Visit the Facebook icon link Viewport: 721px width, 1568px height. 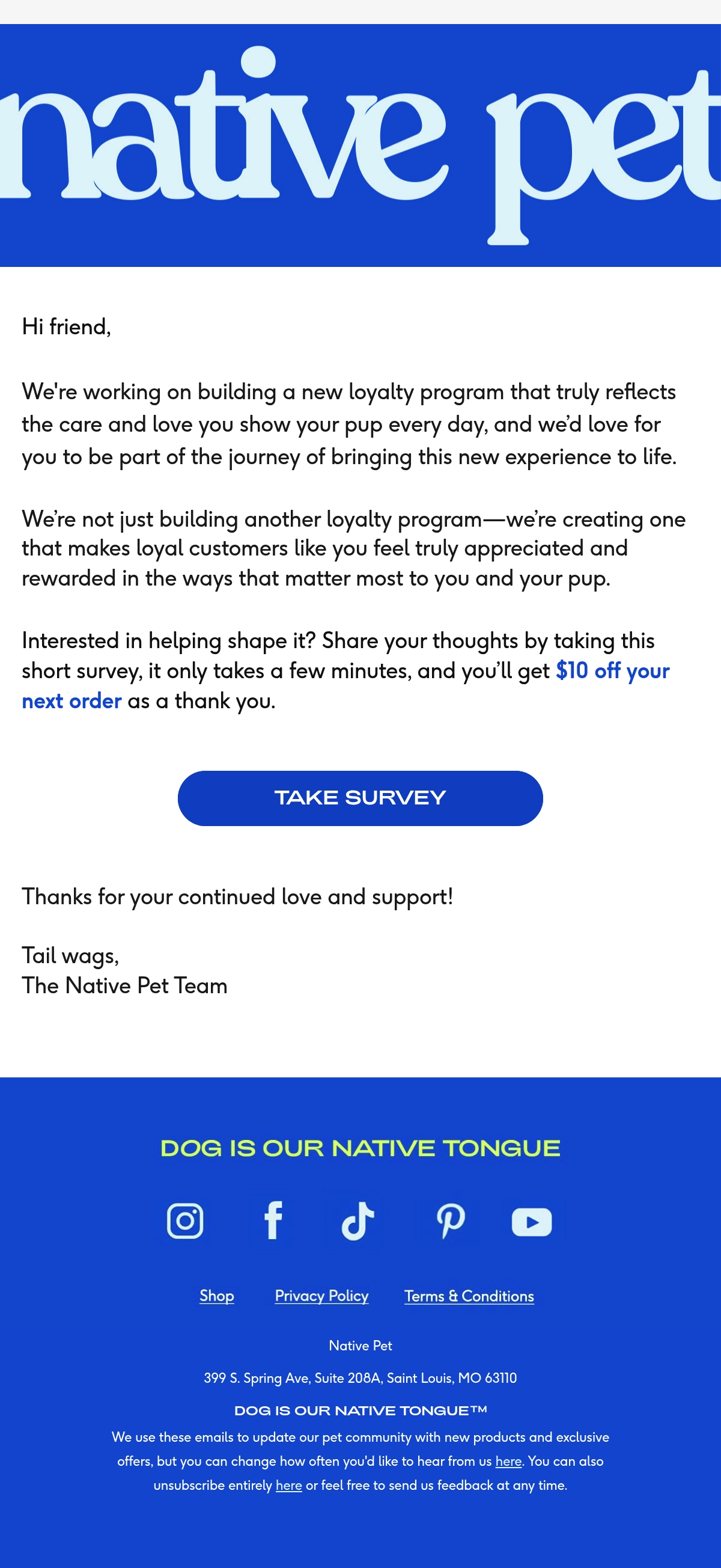tap(273, 1221)
